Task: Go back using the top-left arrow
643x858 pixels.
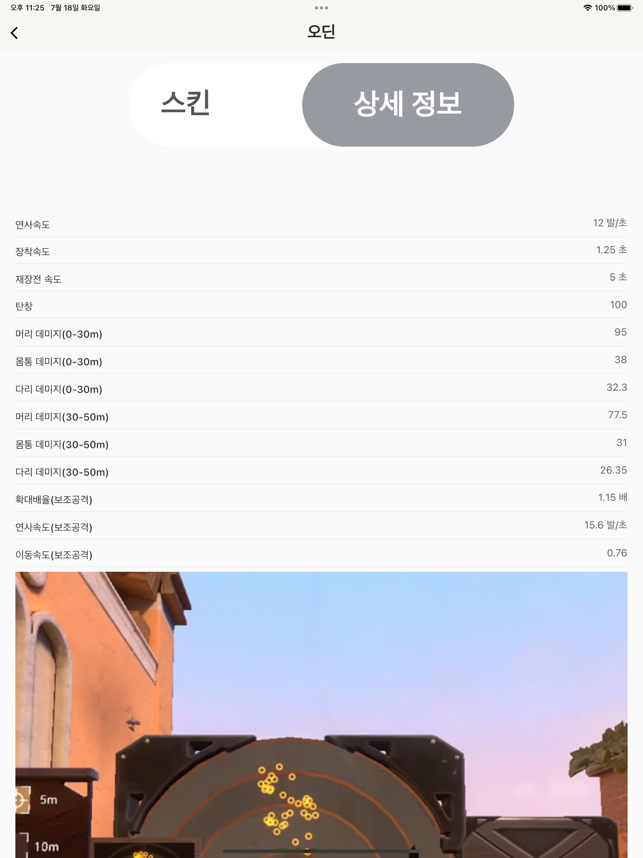Action: pyautogui.click(x=14, y=33)
